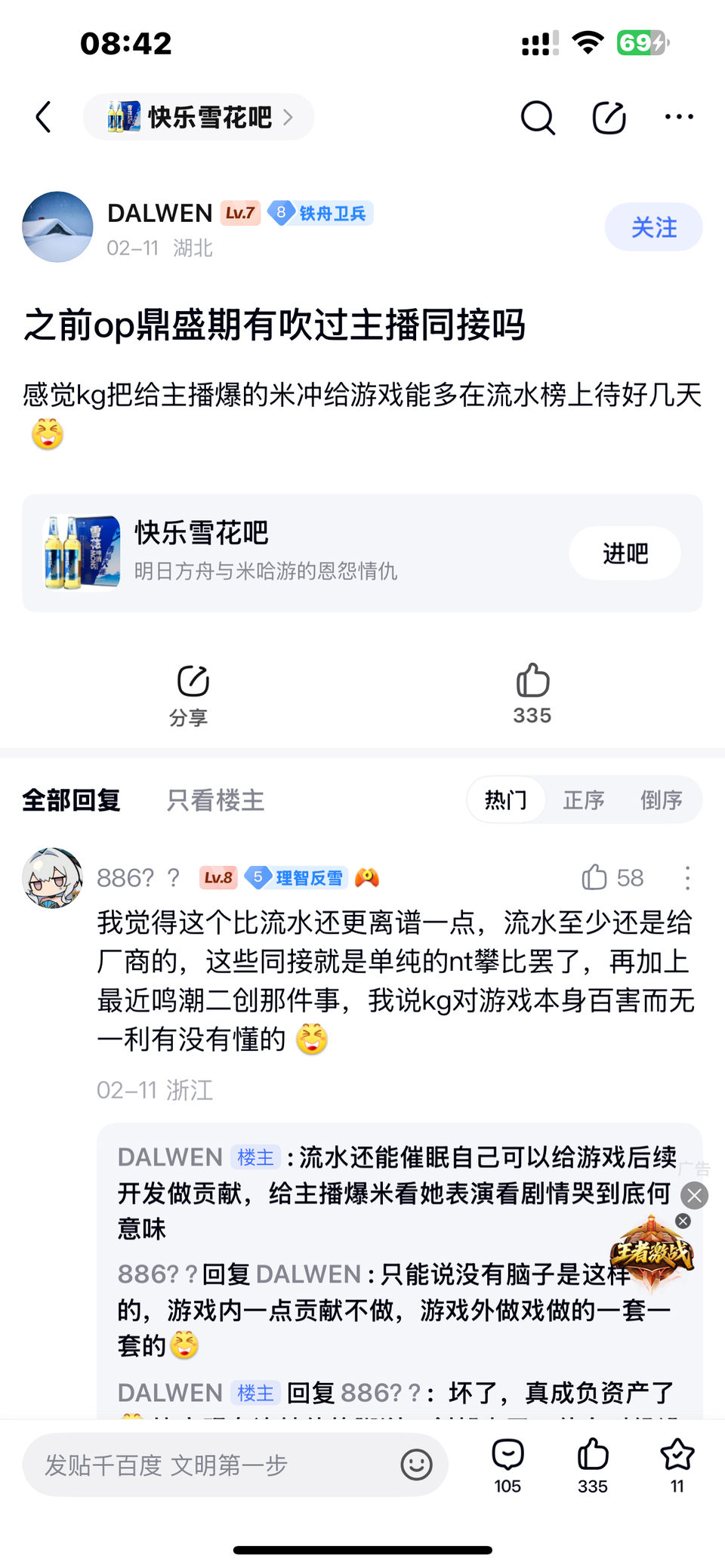Follow DALWEN with the 关注 button
The height and width of the screenshot is (1568, 725).
click(x=653, y=227)
